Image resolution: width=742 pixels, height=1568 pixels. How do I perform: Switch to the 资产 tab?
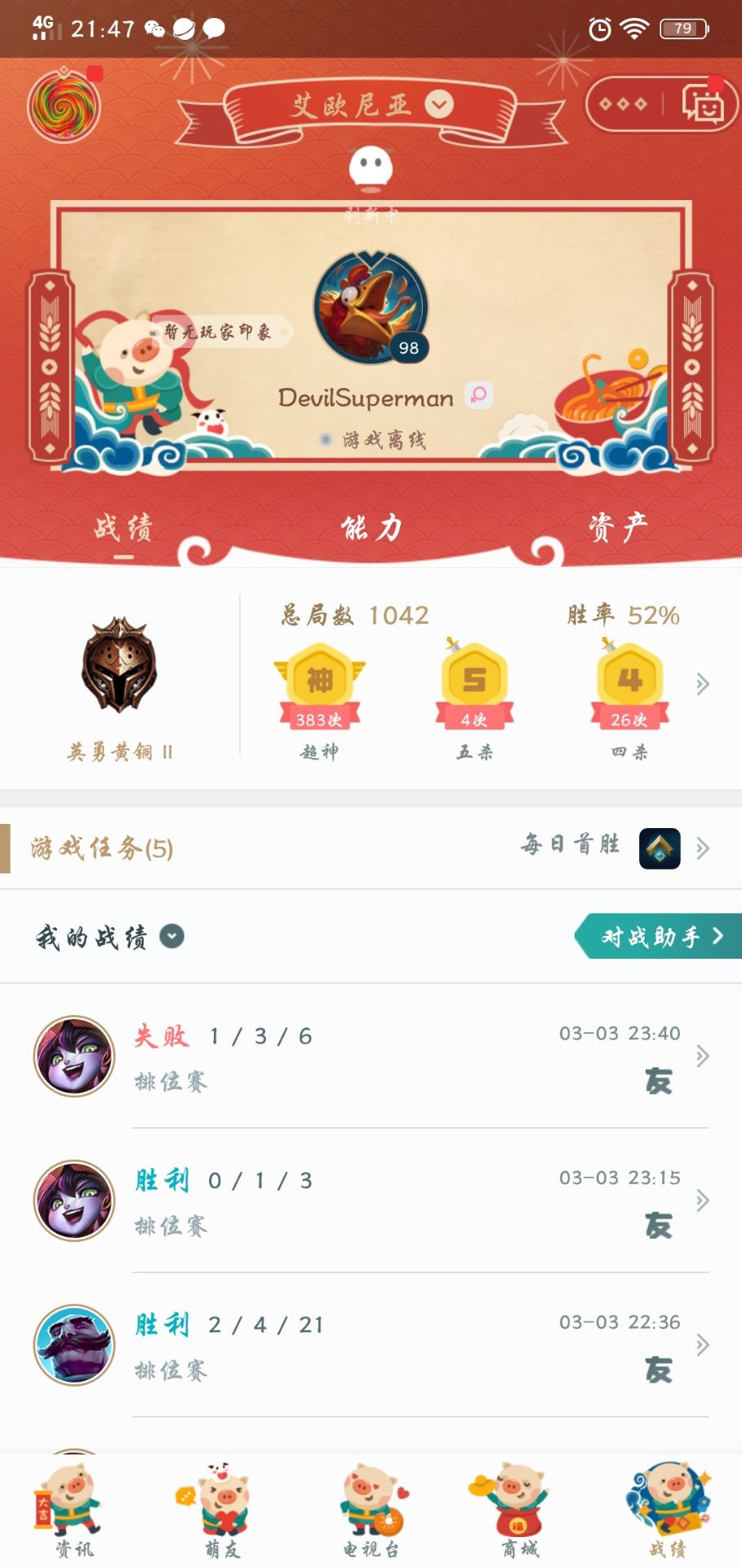click(x=618, y=528)
